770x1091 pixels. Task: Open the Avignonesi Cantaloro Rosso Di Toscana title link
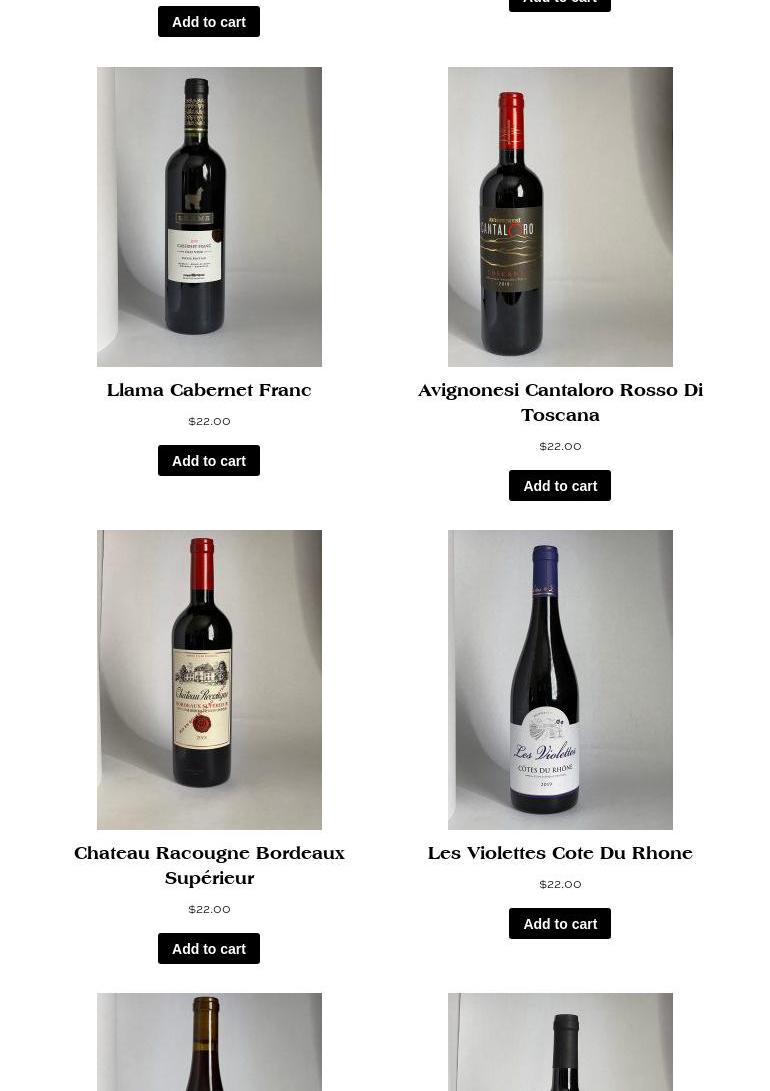point(560,403)
